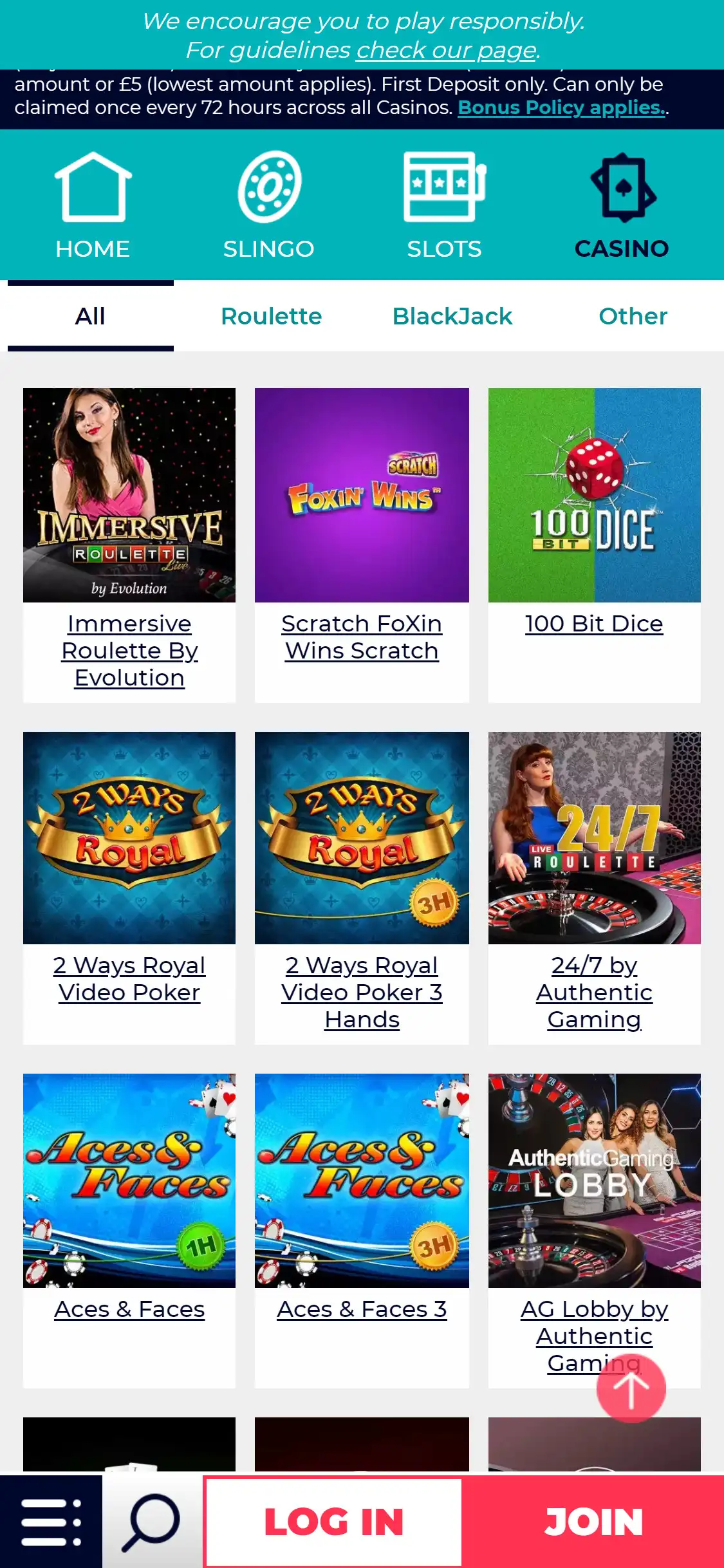Viewport: 724px width, 1568px height.
Task: Show the Other games category
Action: coord(633,316)
